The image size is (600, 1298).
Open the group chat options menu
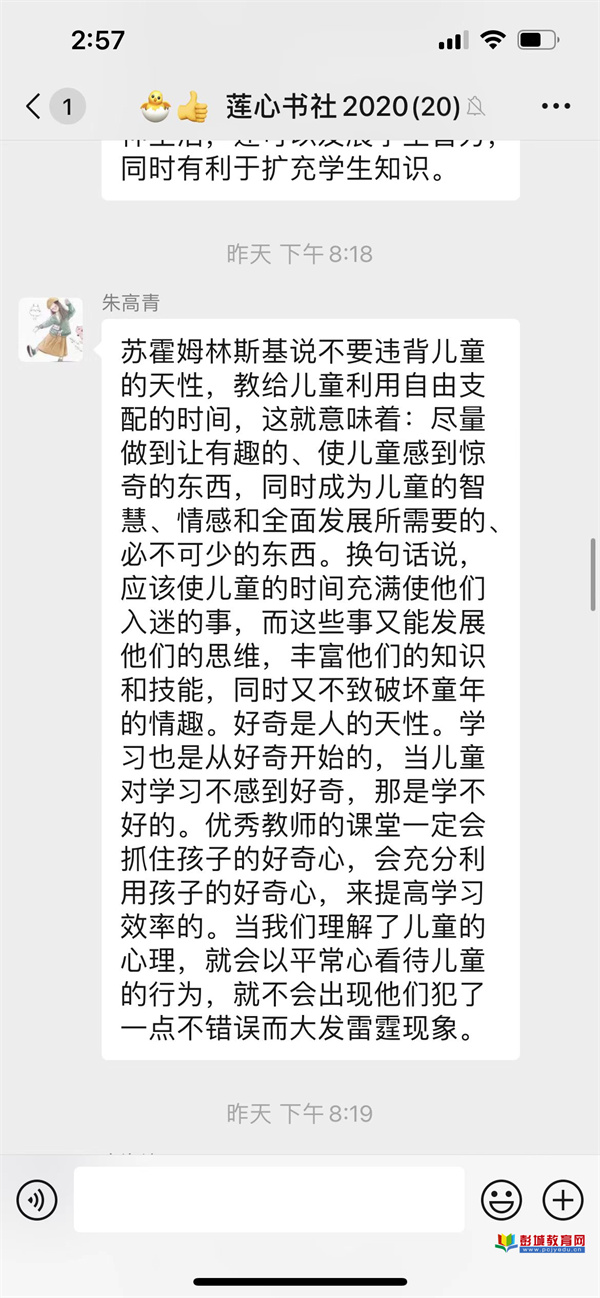[x=555, y=106]
